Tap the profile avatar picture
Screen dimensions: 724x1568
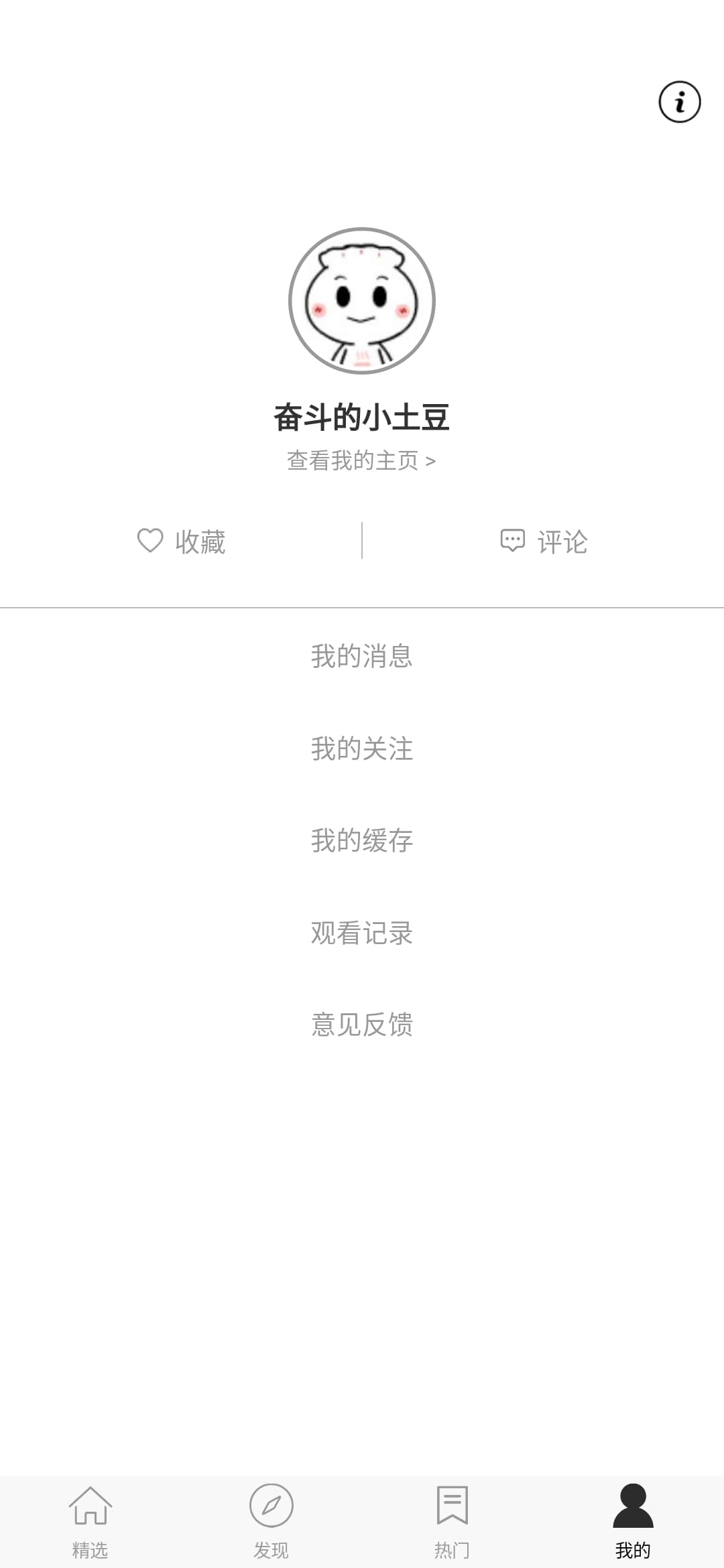tap(362, 301)
